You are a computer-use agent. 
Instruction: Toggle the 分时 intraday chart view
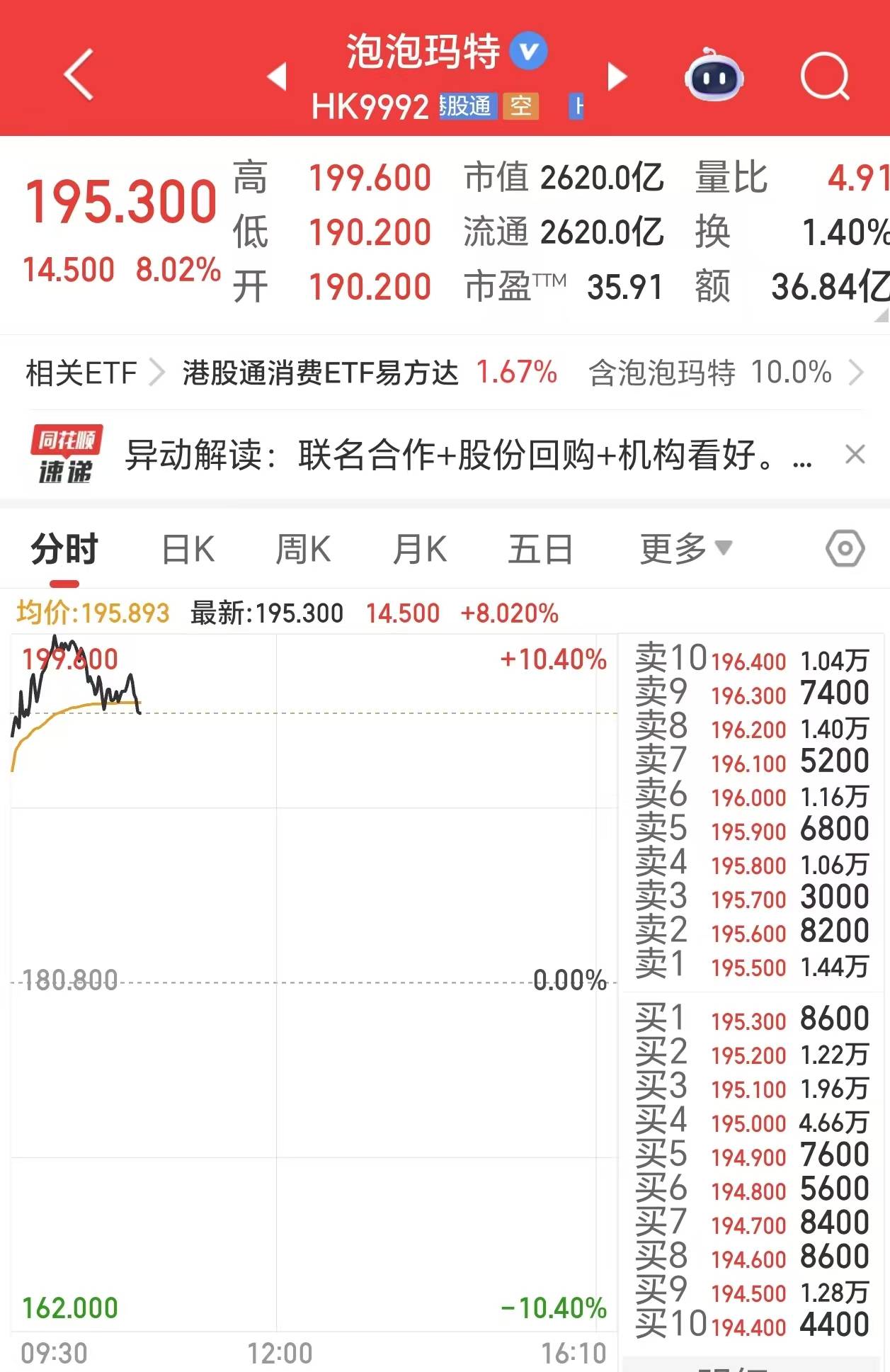click(63, 547)
